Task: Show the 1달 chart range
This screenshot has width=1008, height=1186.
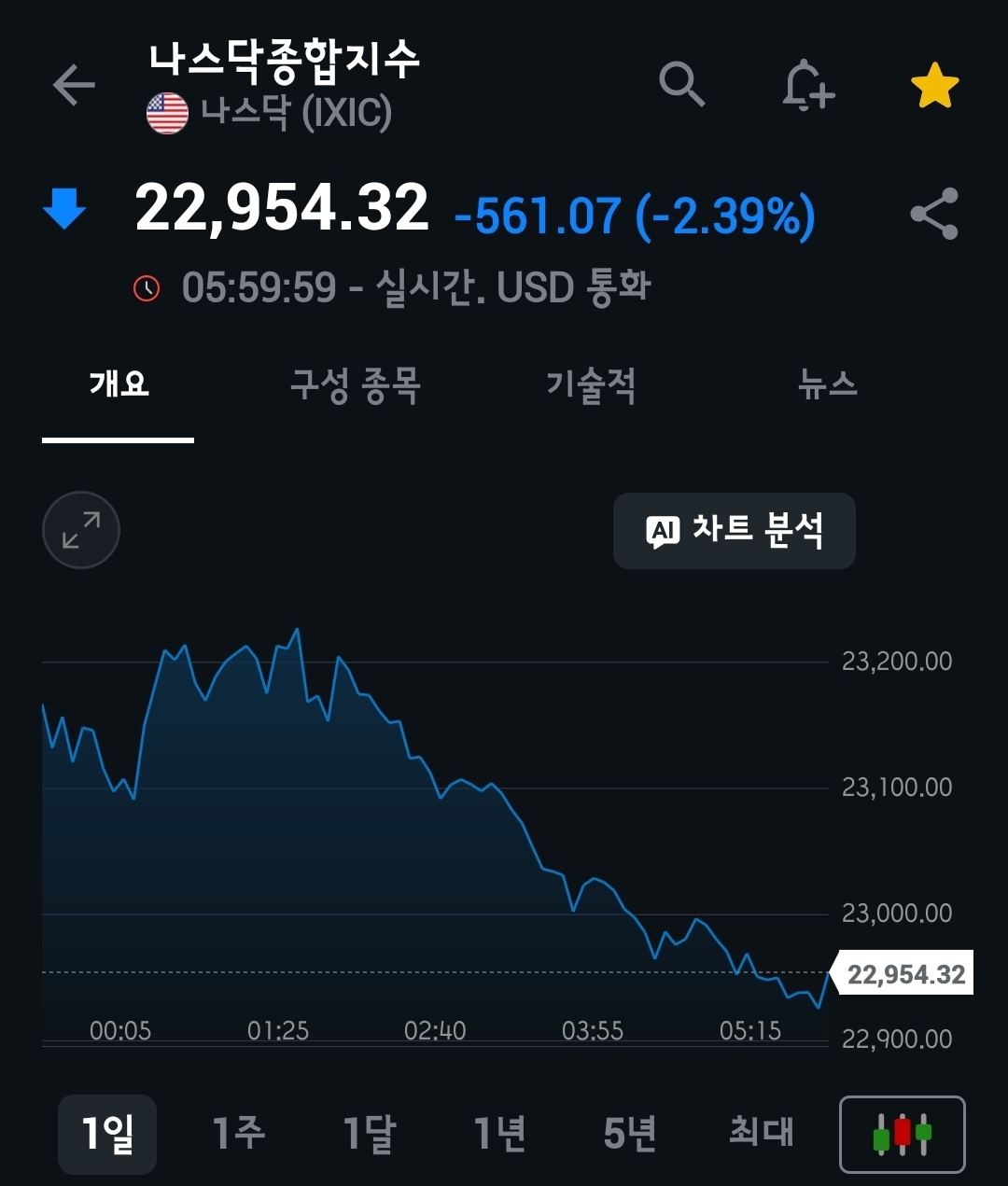Action: pos(369,1134)
